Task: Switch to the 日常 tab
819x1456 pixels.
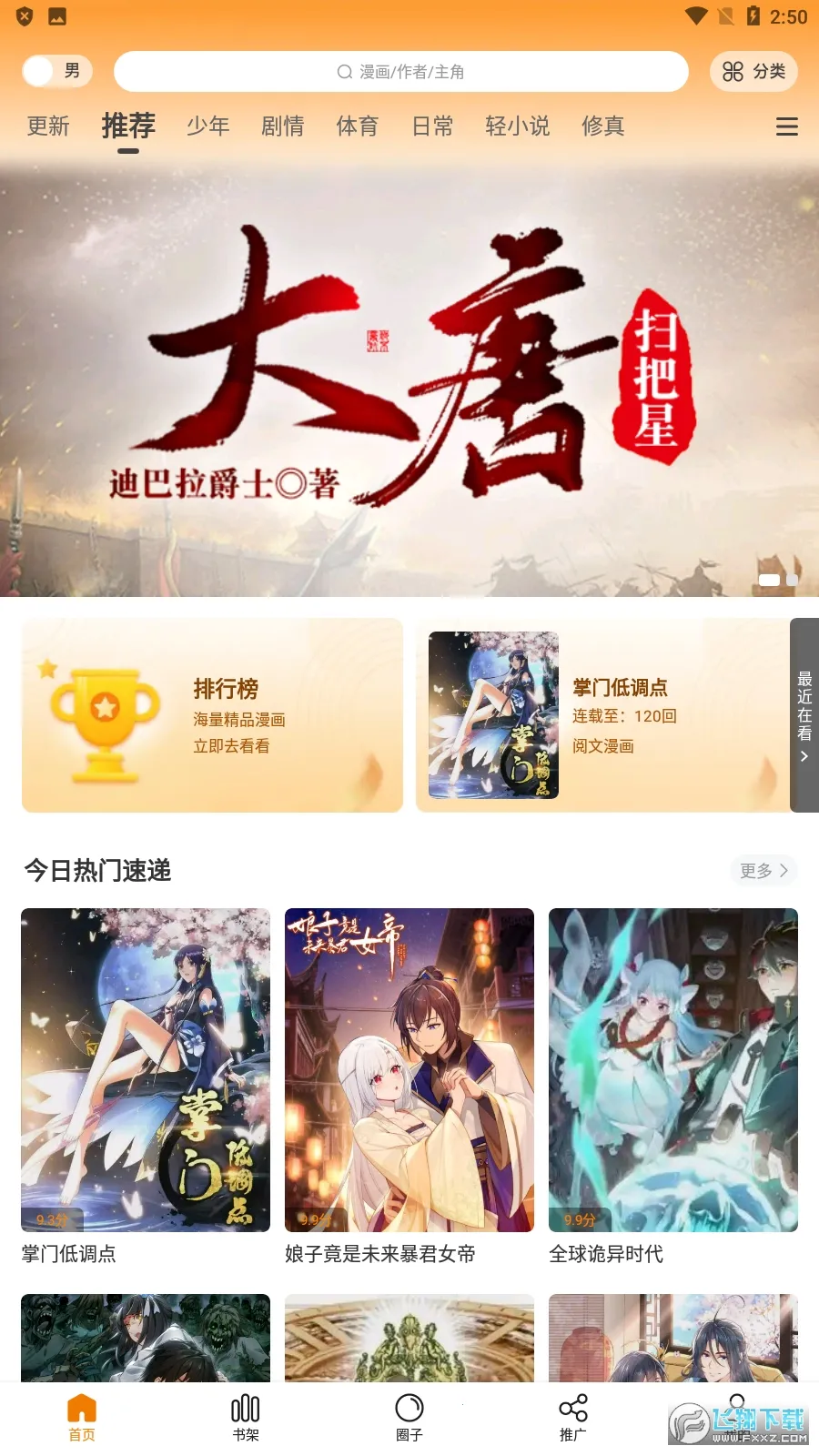Action: (432, 126)
